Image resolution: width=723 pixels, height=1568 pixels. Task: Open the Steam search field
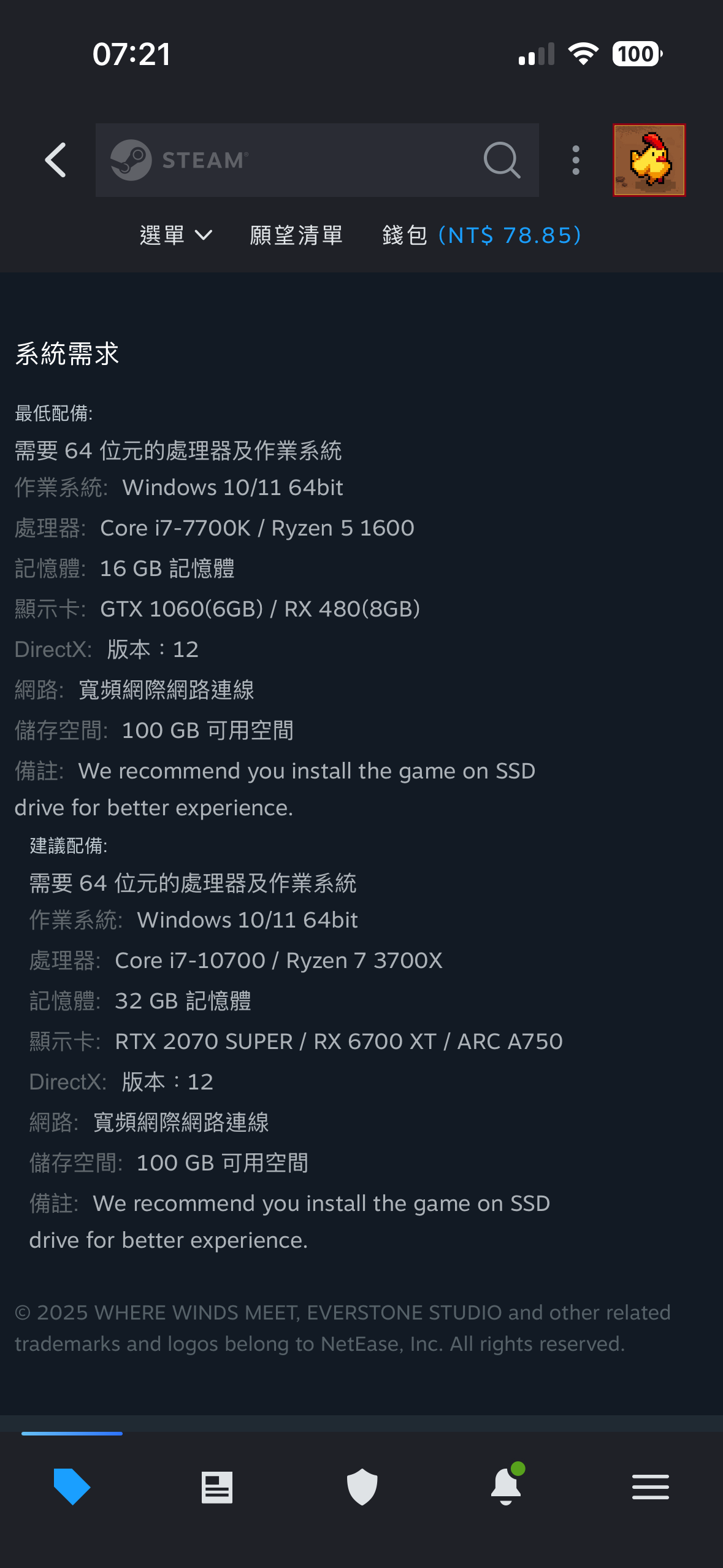pyautogui.click(x=316, y=160)
